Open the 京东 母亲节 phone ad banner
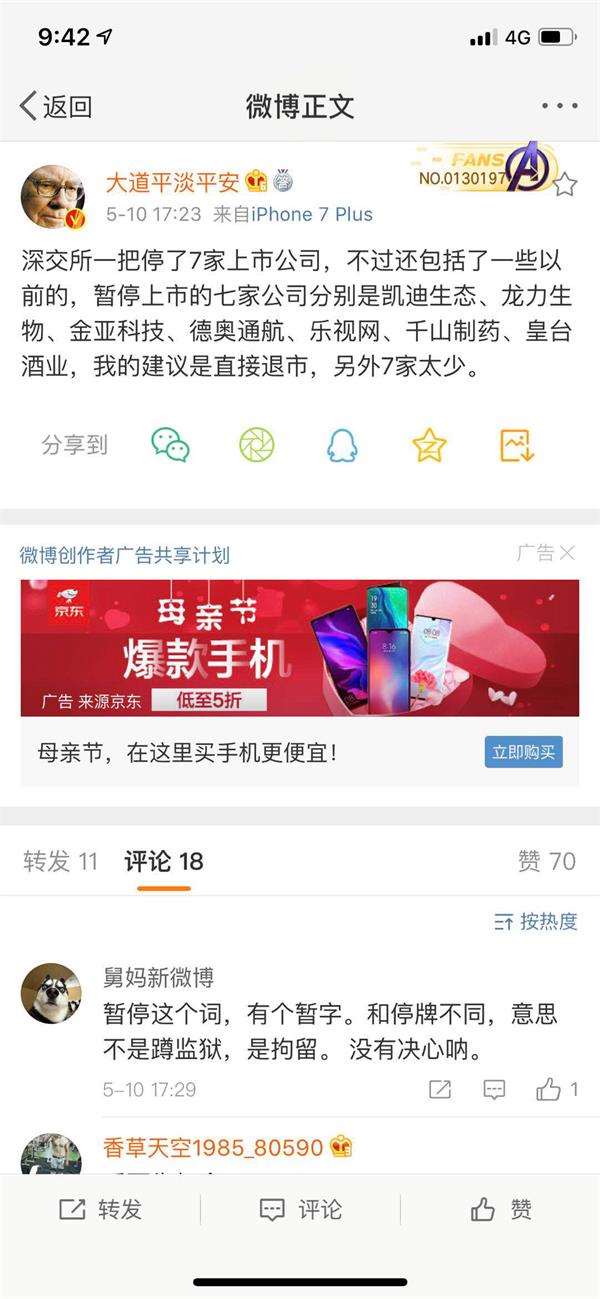Image resolution: width=600 pixels, height=1299 pixels. pos(299,647)
